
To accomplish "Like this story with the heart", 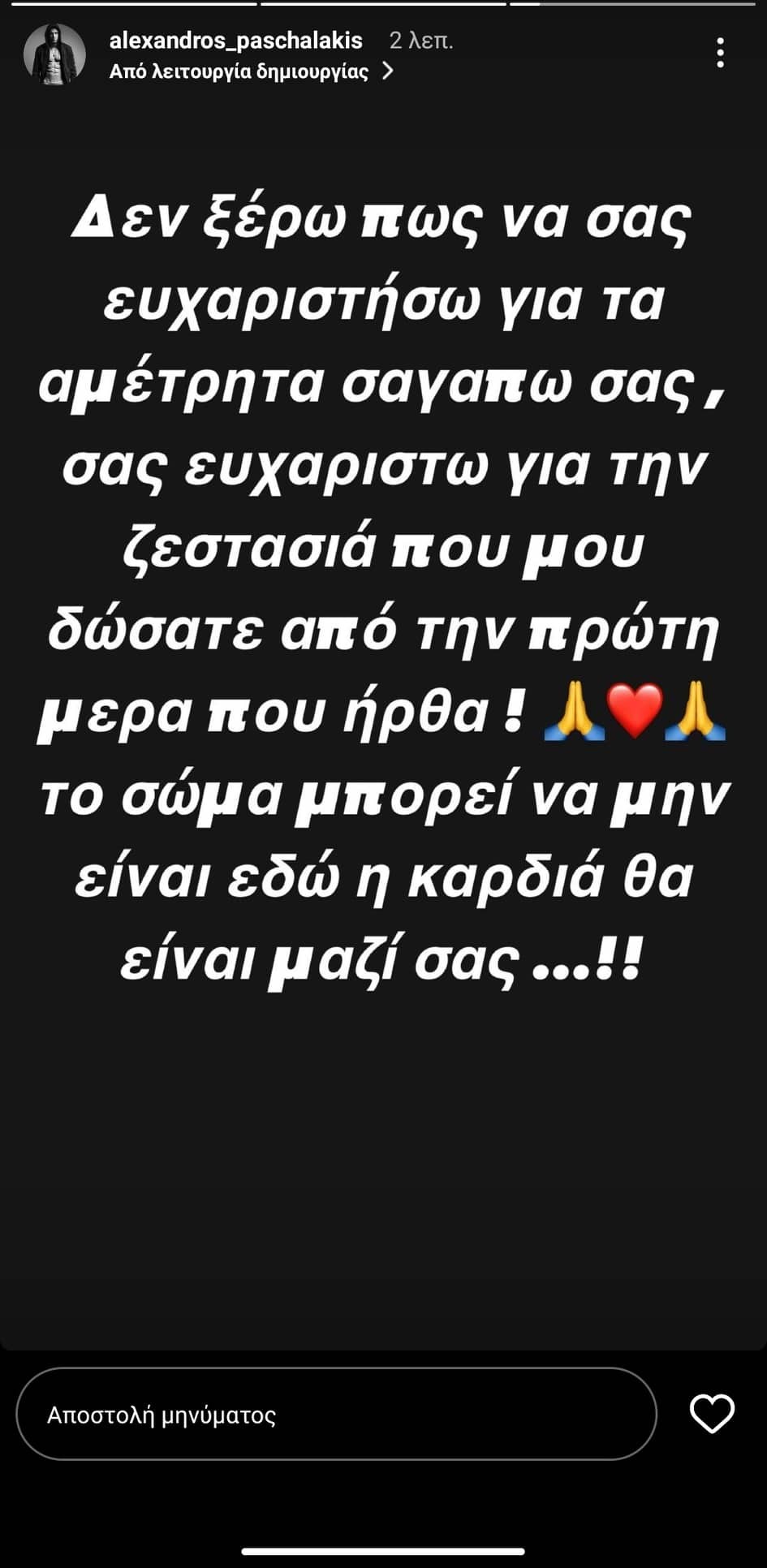I will click(712, 1414).
